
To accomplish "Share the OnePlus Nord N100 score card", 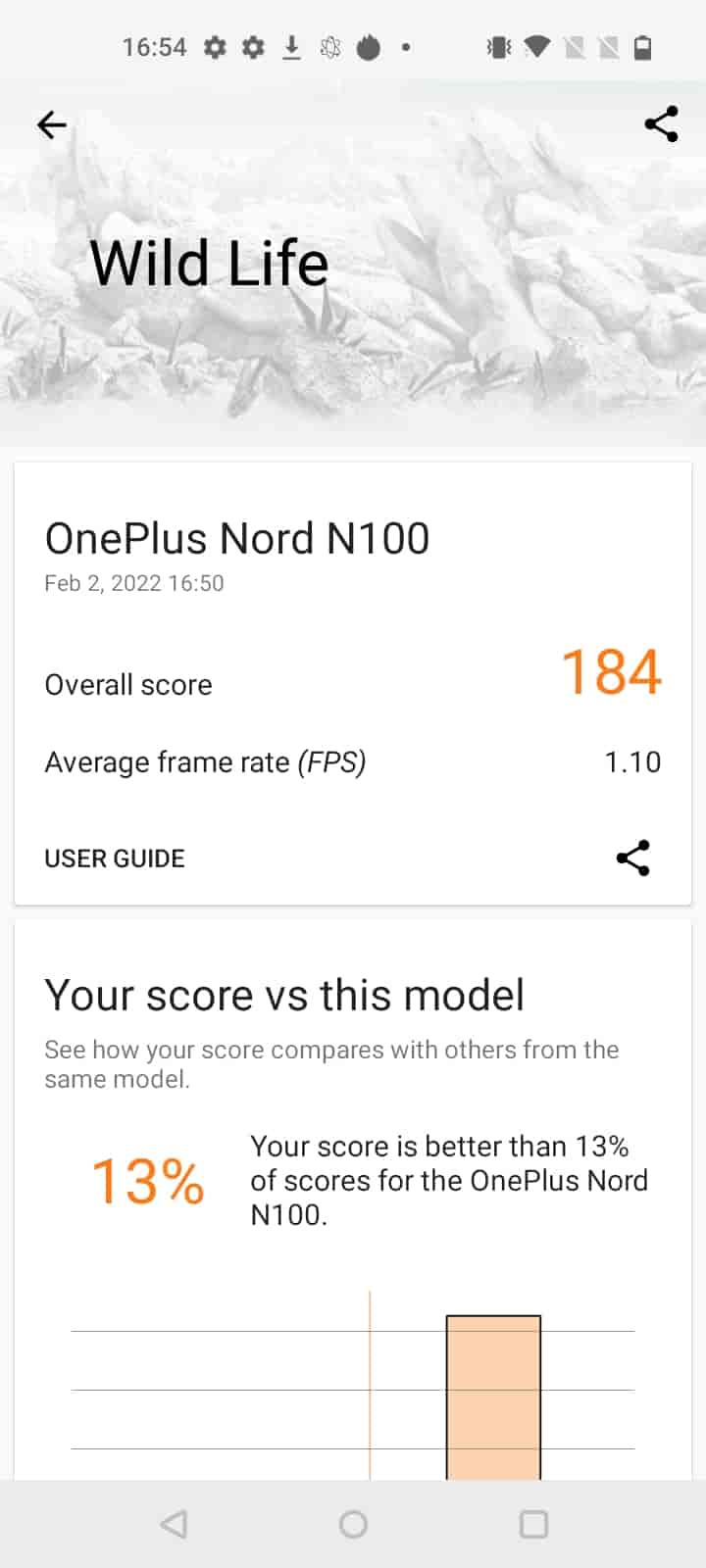I will click(x=632, y=857).
